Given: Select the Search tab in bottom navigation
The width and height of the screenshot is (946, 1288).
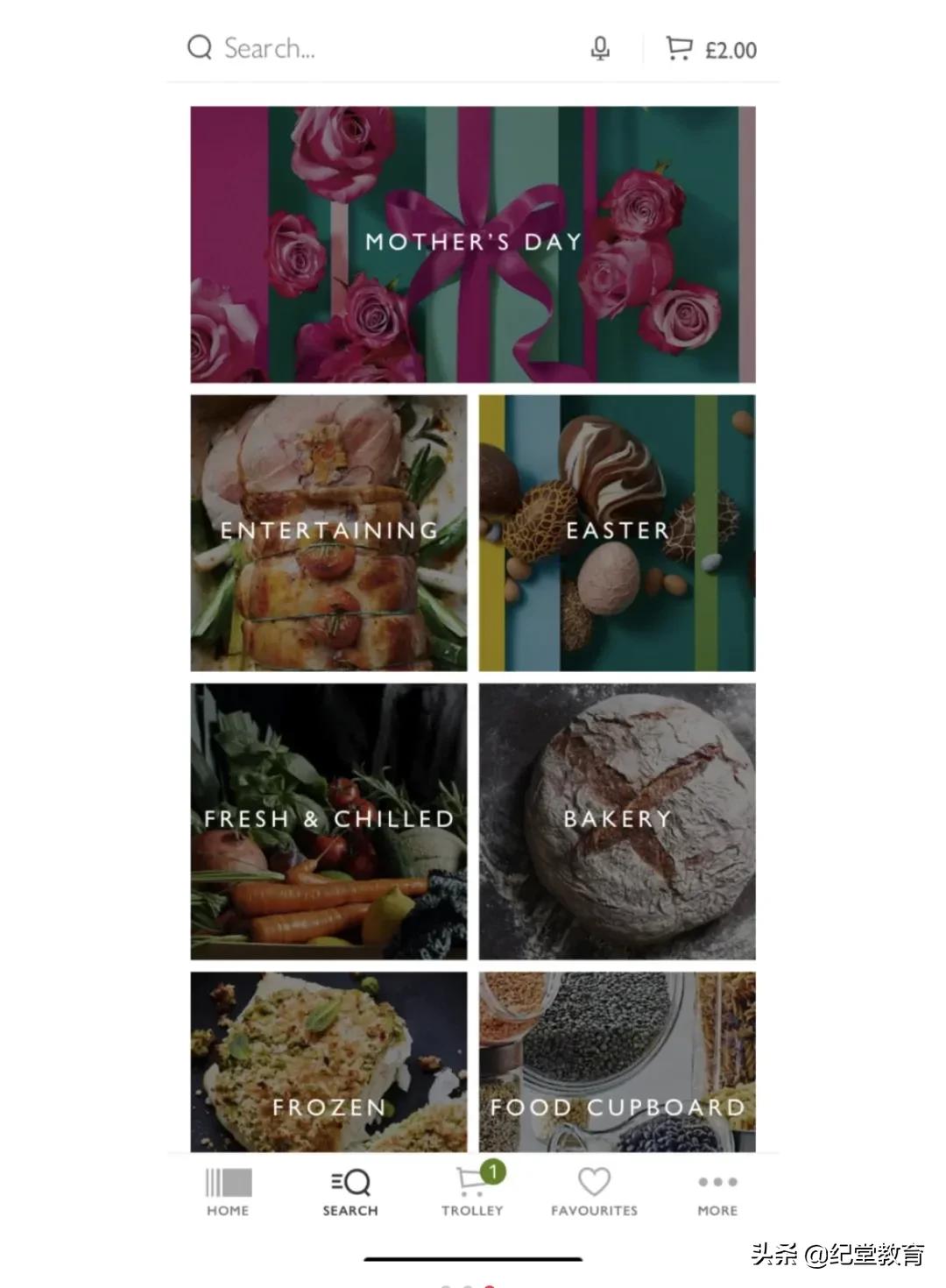Looking at the screenshot, I should (350, 1192).
